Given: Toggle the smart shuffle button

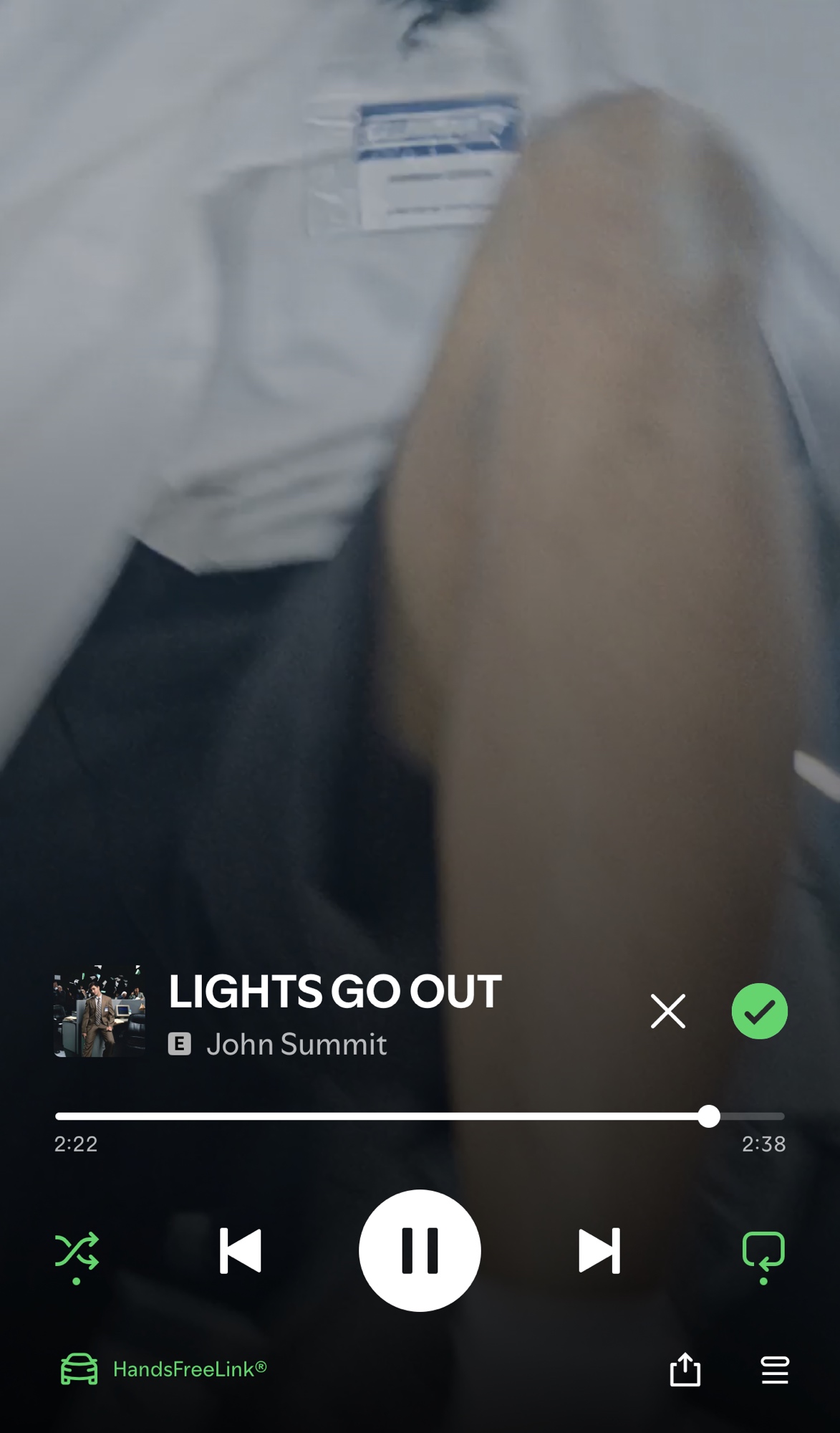Looking at the screenshot, I should [x=77, y=1251].
